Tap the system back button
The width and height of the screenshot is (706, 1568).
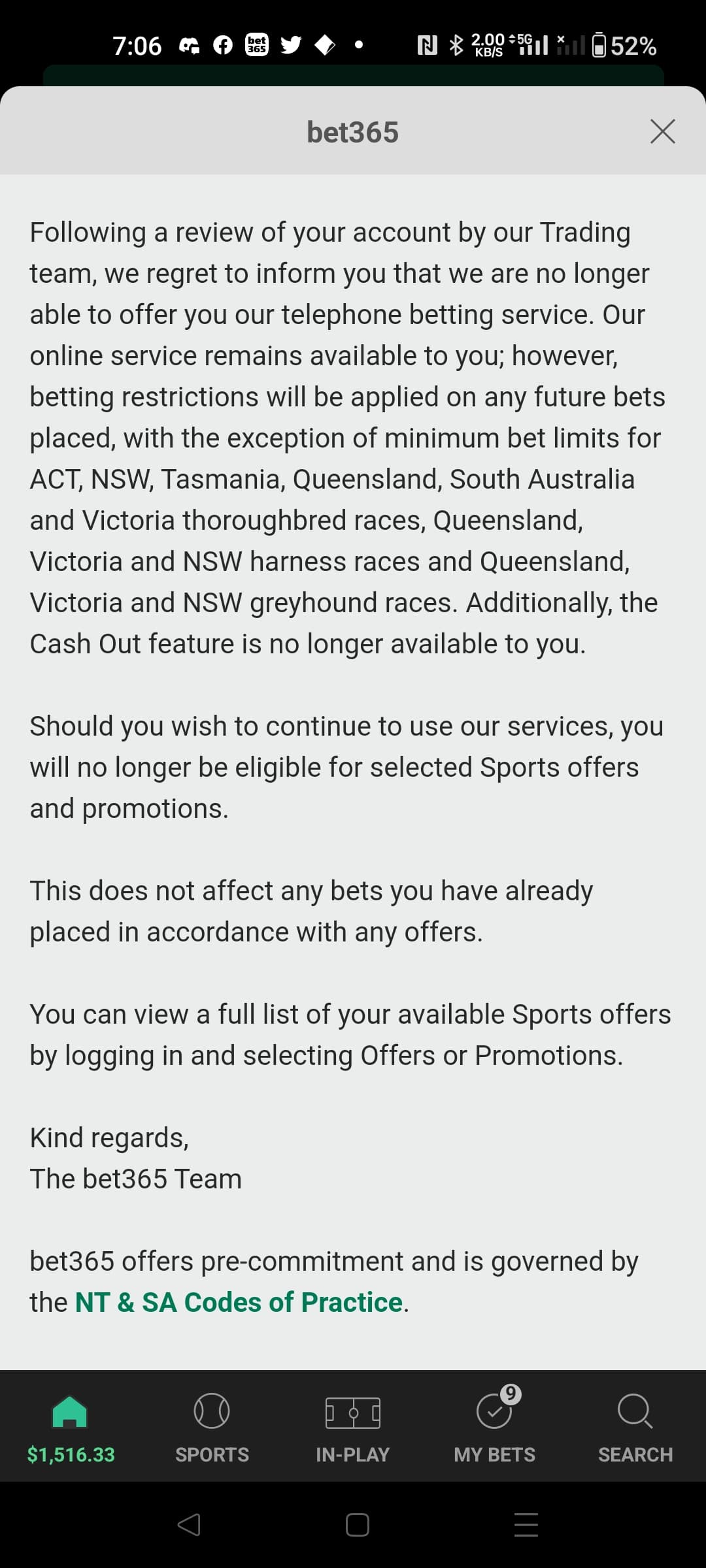189,1525
